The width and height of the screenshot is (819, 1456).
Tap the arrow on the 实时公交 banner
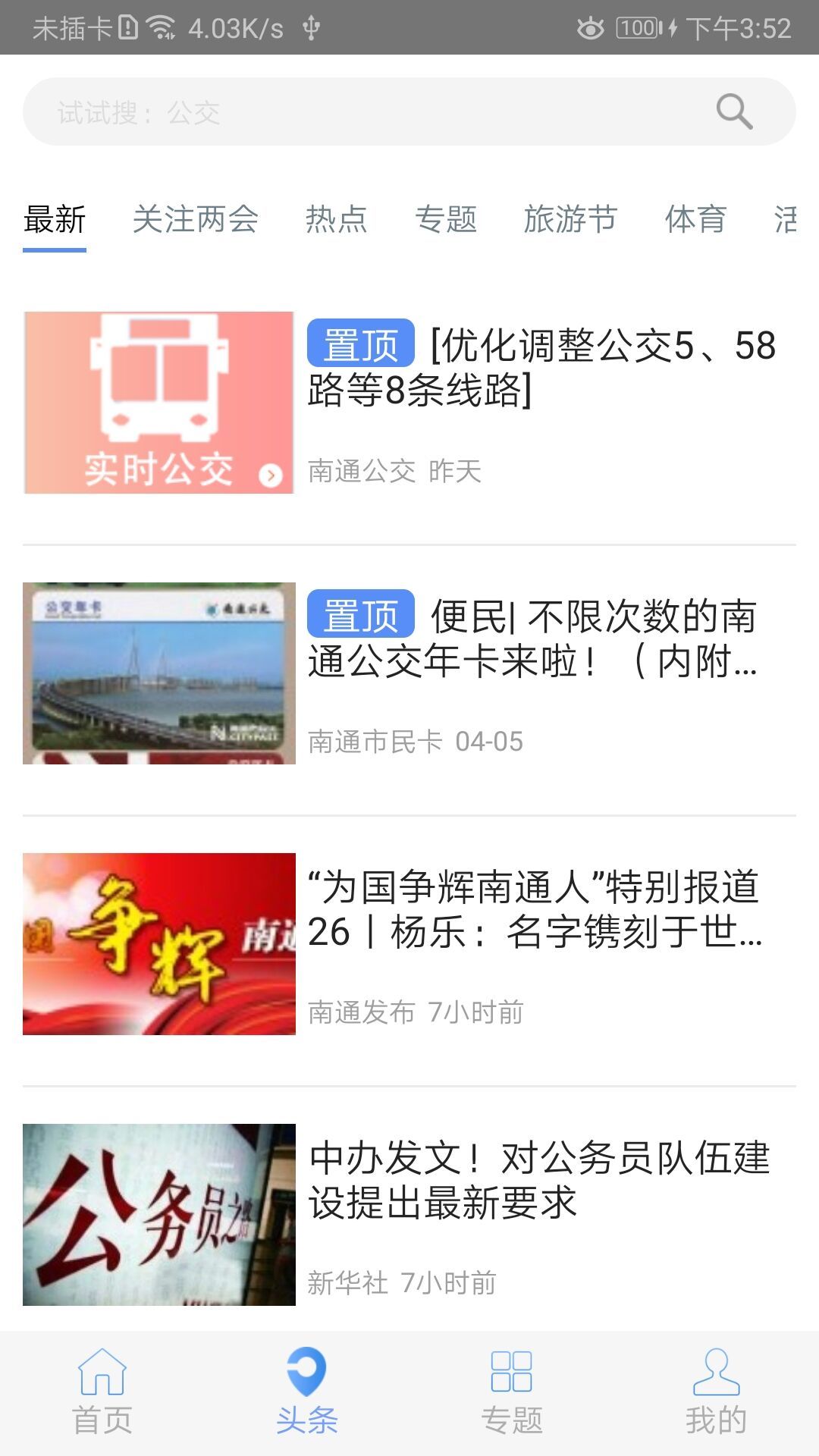(x=269, y=474)
